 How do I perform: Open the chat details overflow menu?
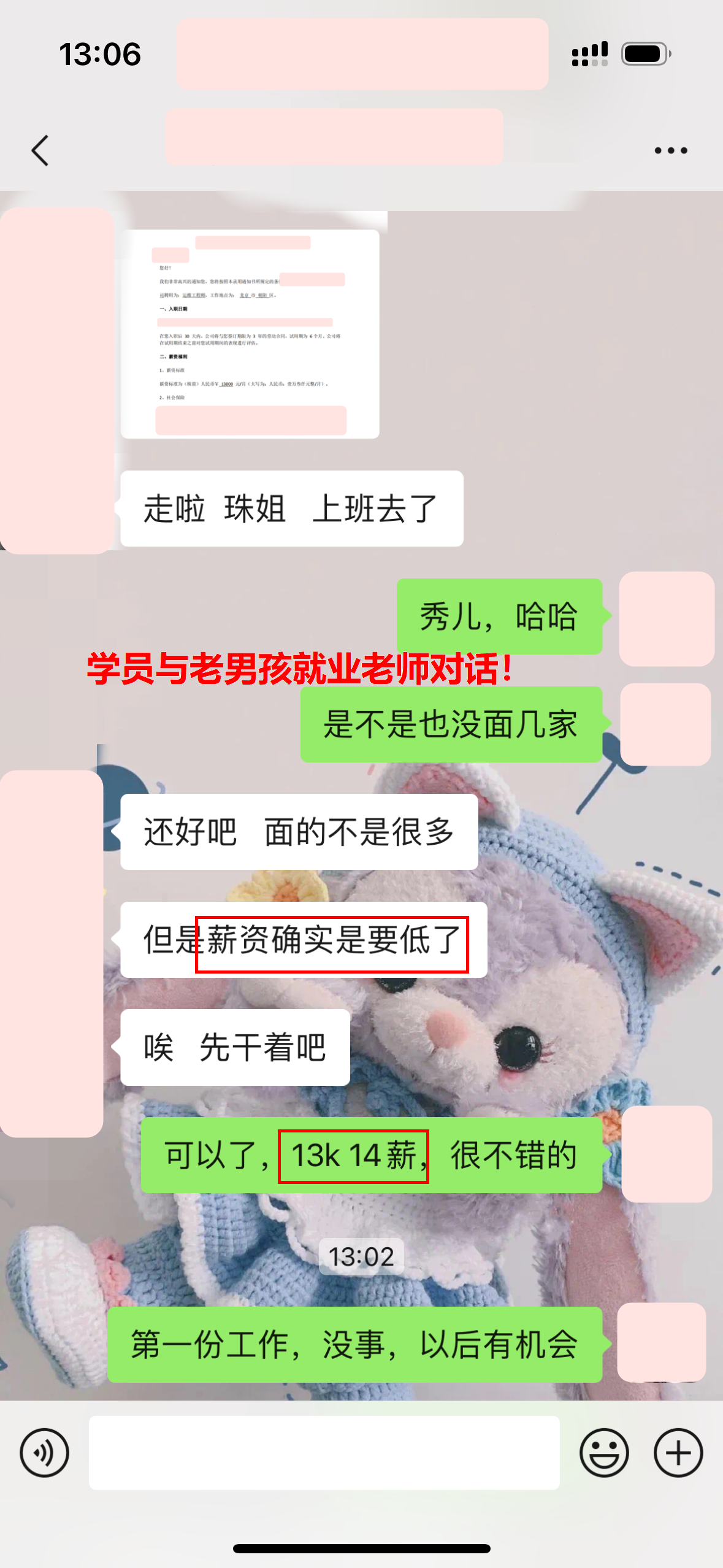click(x=670, y=150)
